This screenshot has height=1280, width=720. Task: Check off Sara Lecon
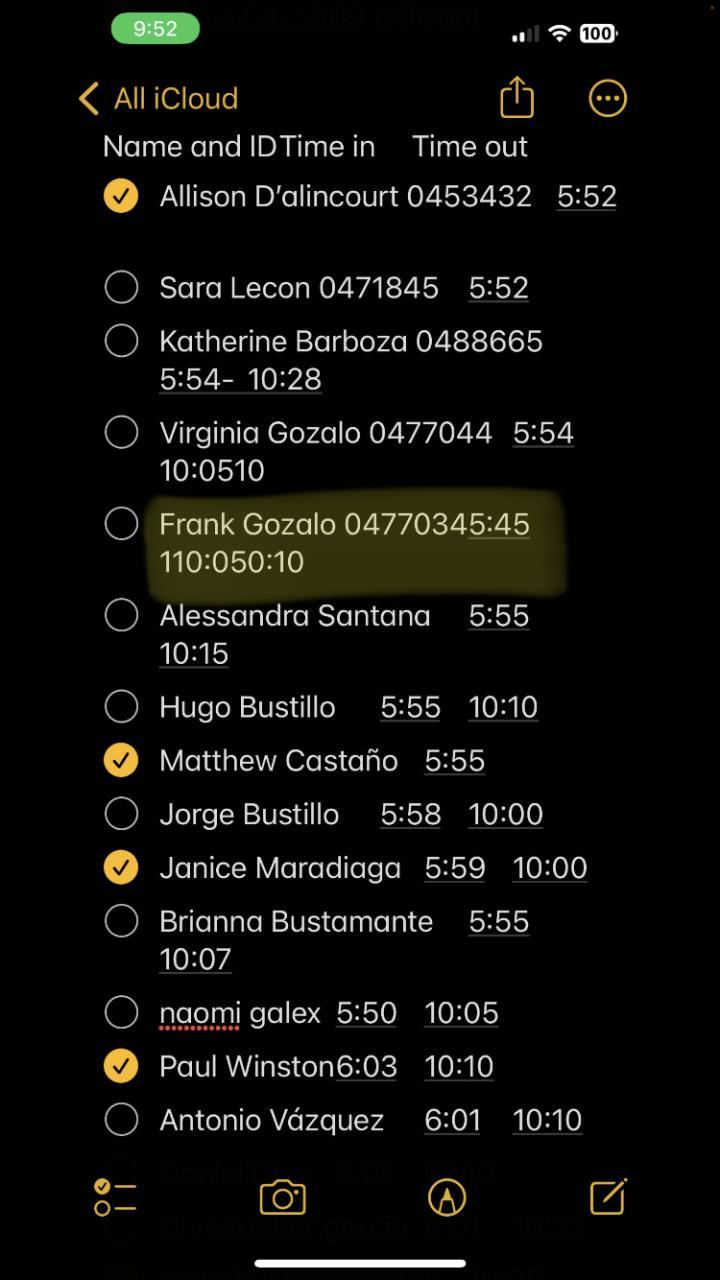tap(121, 288)
